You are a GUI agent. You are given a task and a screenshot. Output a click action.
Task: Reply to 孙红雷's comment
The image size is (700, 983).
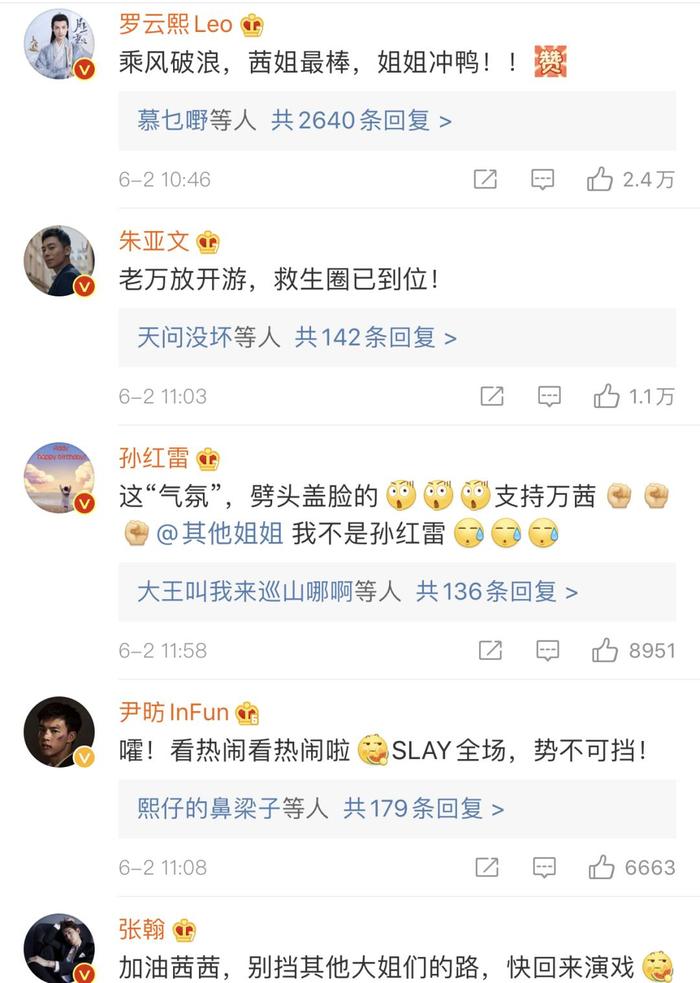[x=547, y=650]
